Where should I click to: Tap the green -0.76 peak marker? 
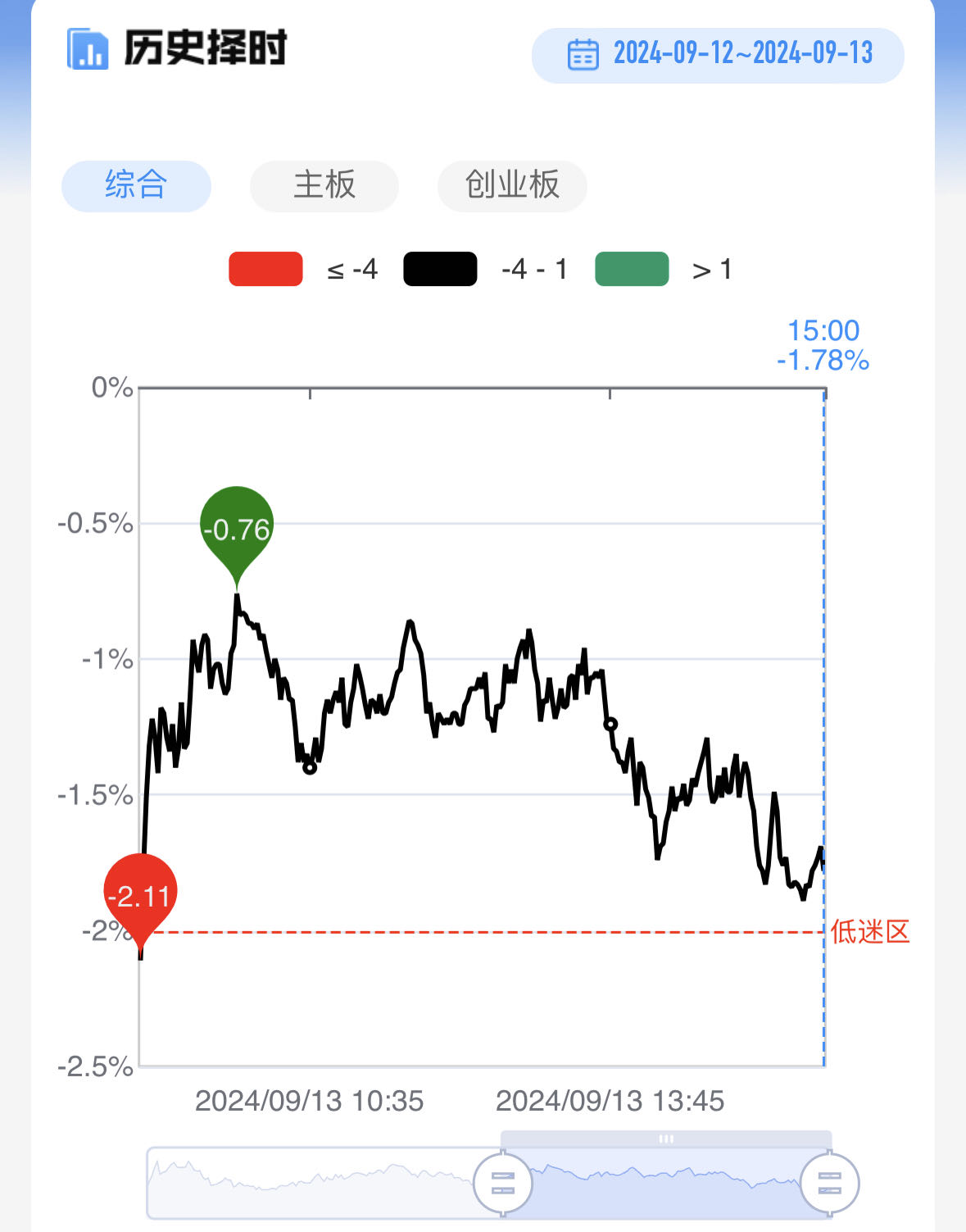point(237,529)
